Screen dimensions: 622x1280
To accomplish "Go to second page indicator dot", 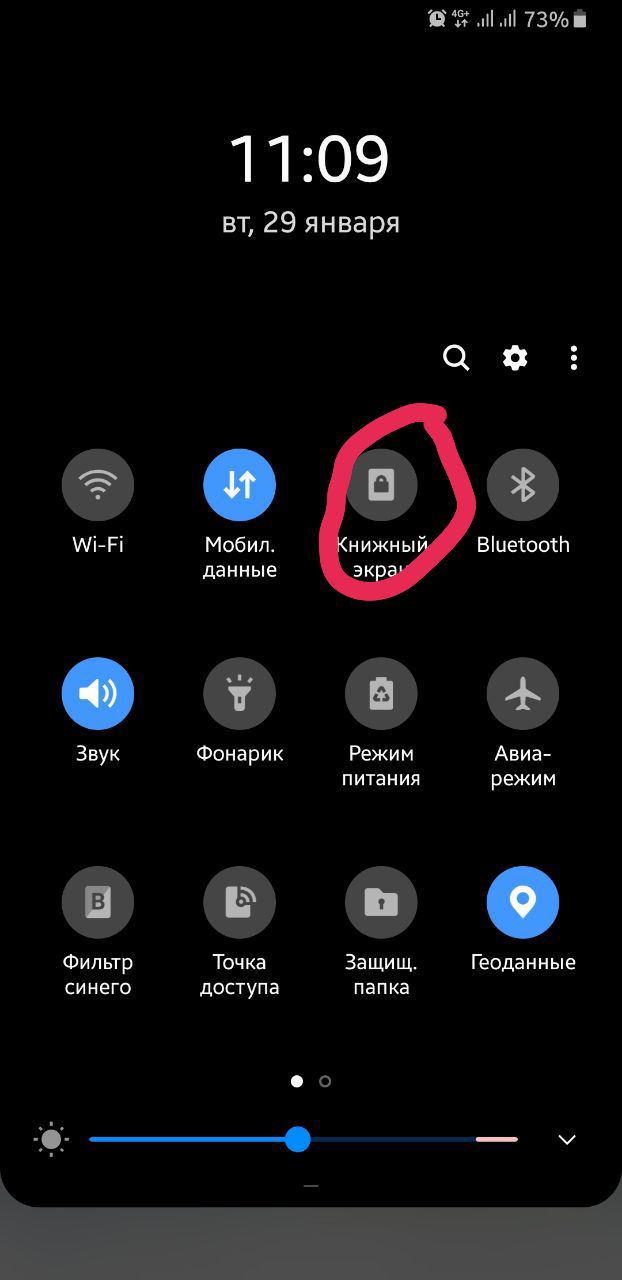I will tap(325, 1081).
